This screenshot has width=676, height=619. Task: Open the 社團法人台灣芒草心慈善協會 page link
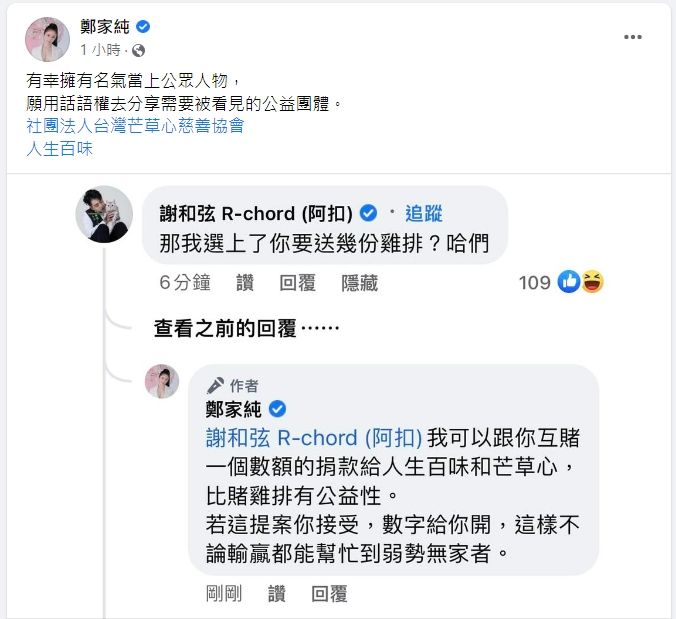click(136, 126)
